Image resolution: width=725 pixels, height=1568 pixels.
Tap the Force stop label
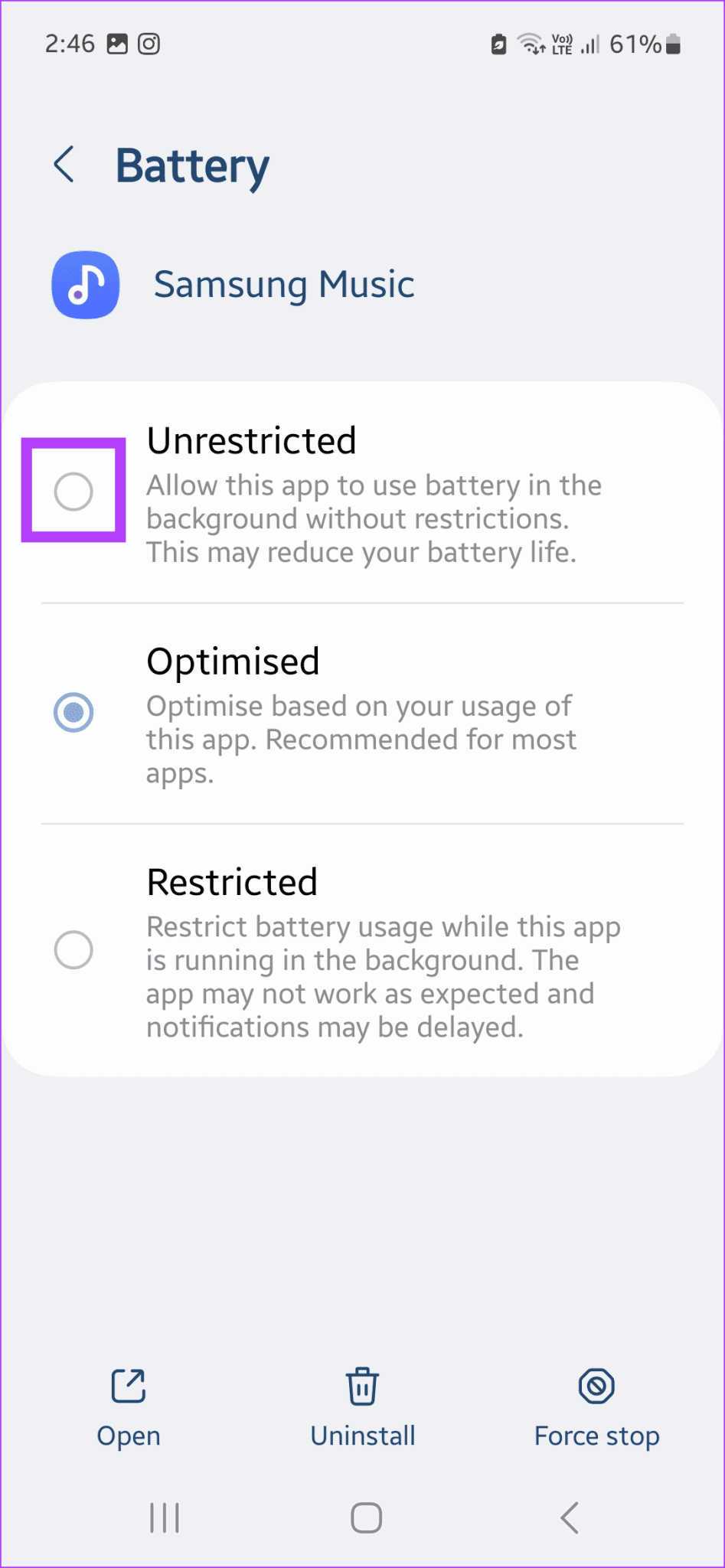click(596, 1436)
